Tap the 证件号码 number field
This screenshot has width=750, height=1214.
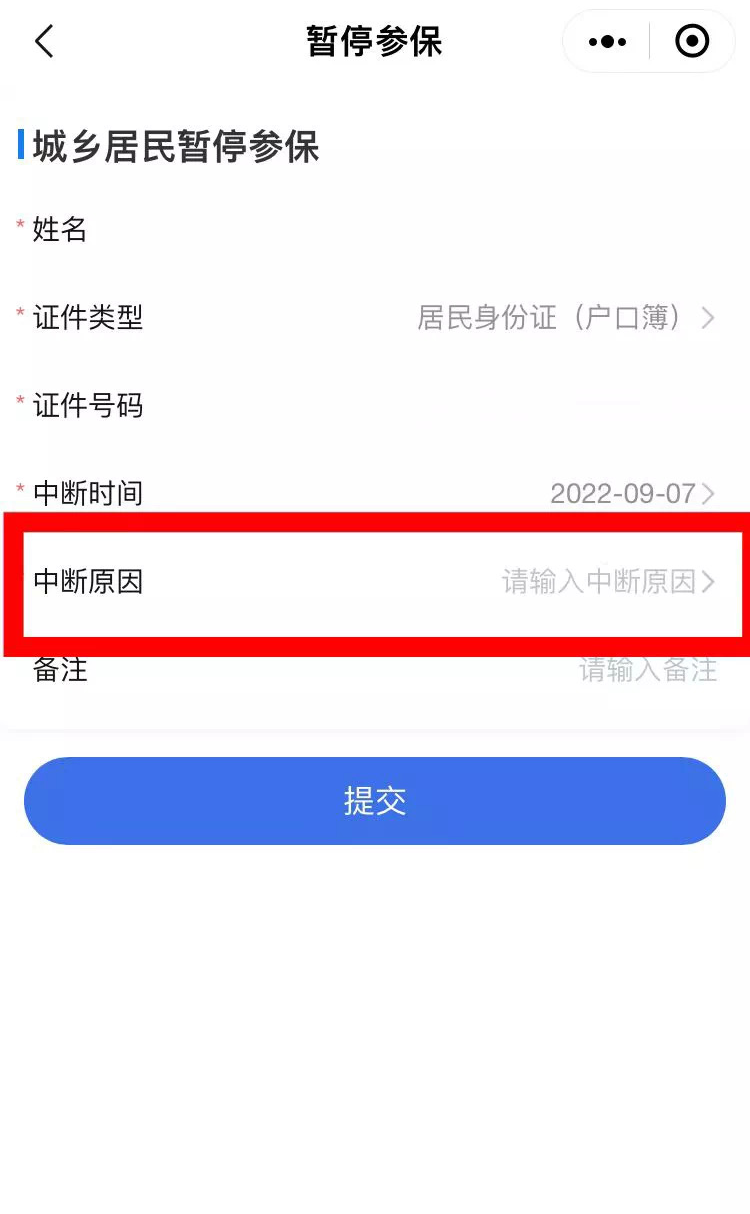(x=375, y=406)
